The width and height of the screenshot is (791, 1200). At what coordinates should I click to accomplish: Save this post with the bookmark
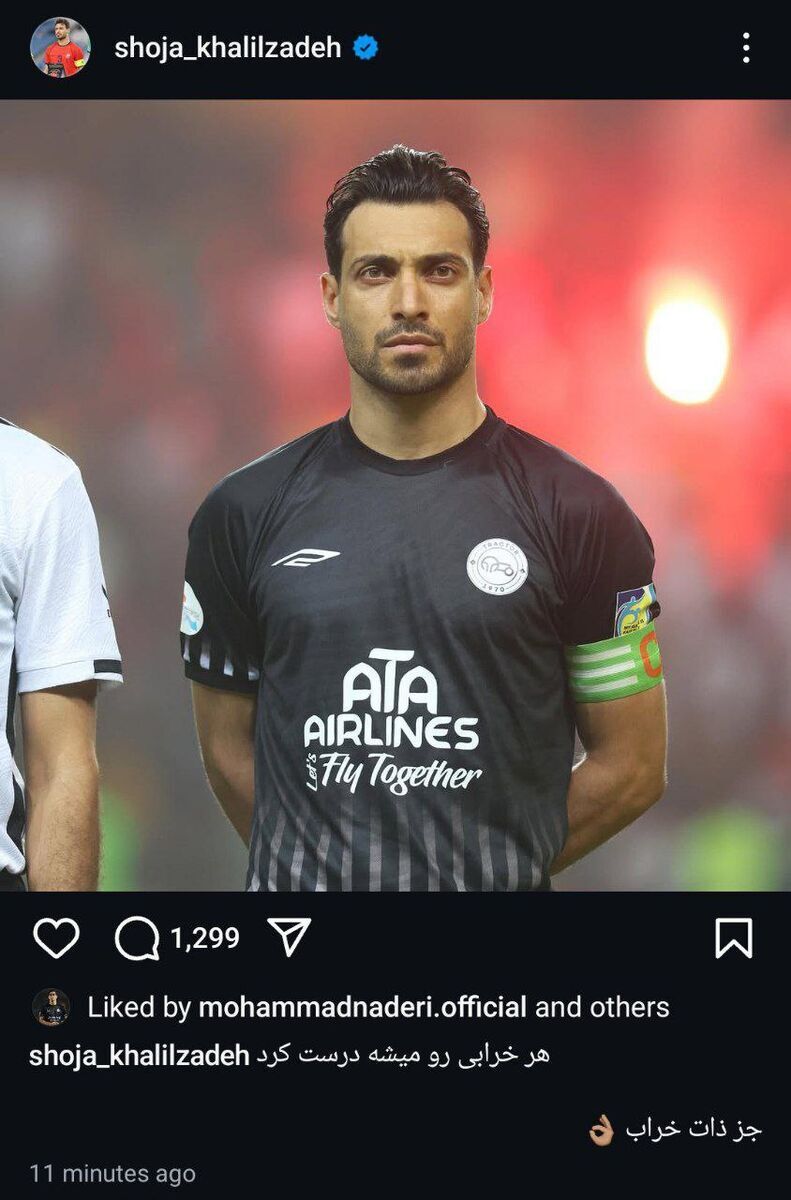coord(733,938)
